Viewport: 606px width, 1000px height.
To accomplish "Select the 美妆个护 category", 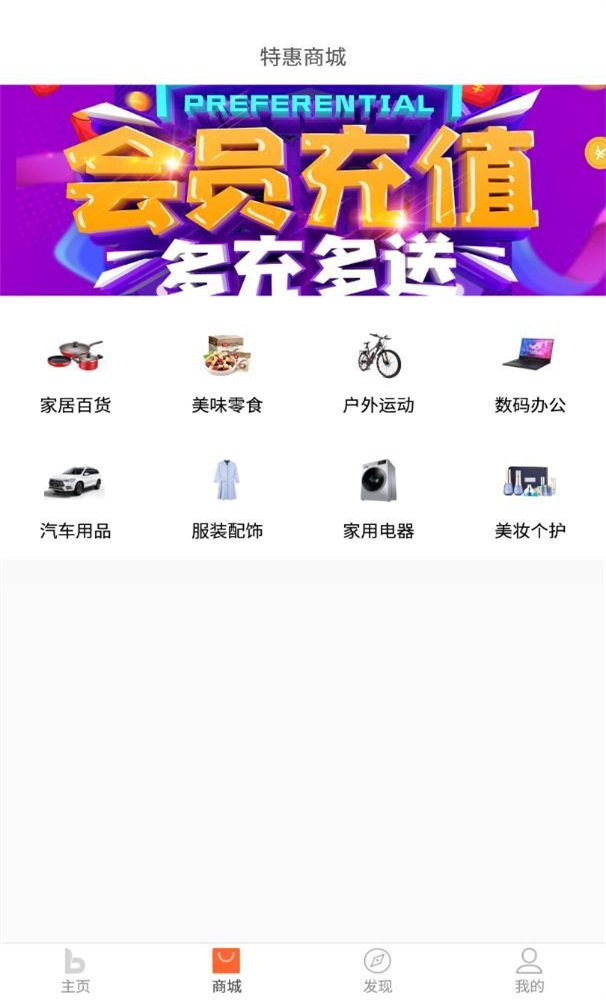I will coord(530,498).
